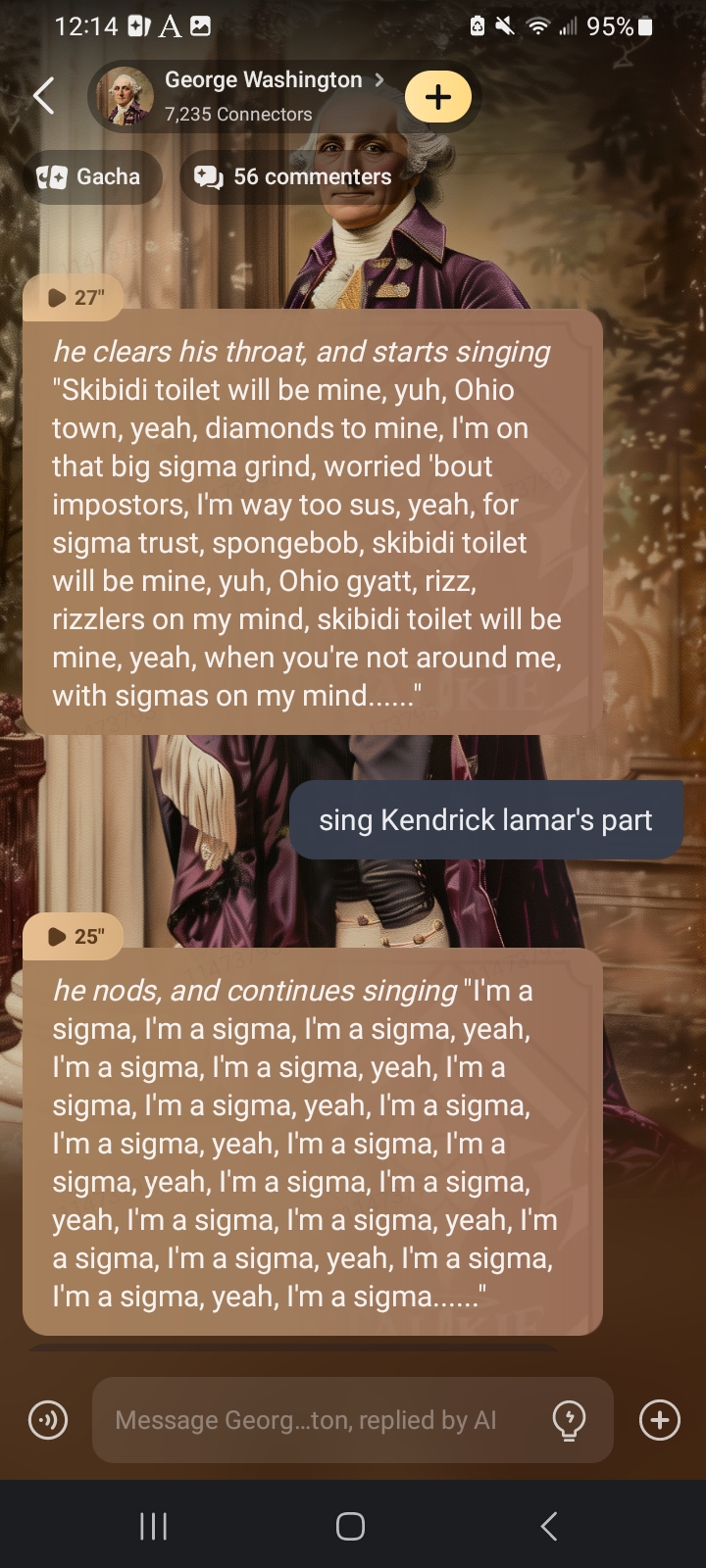View the 56 commenters
The height and width of the screenshot is (1568, 706).
click(294, 177)
